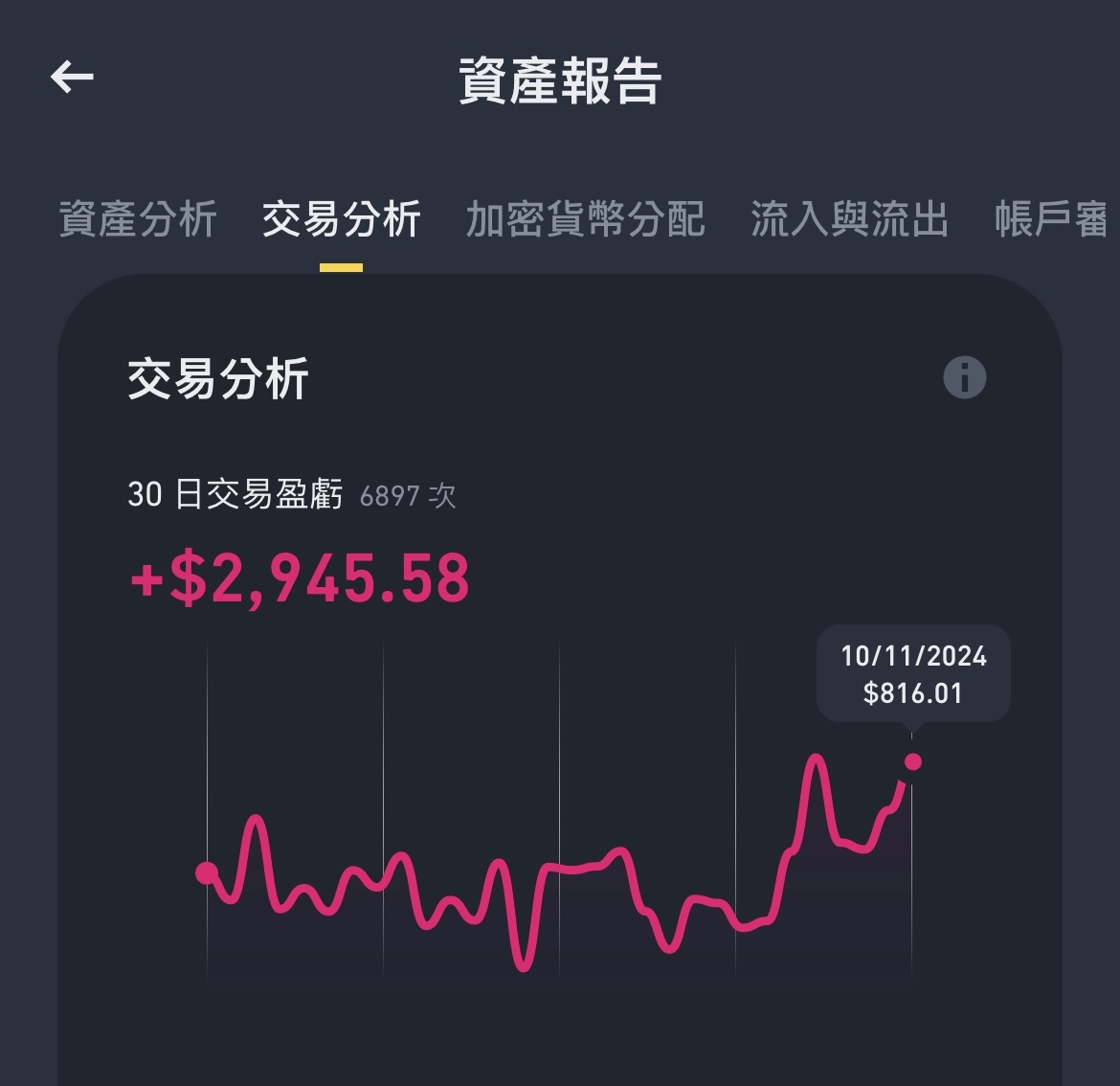Open the info icon beside 交易分析
This screenshot has height=1086, width=1120.
964,377
